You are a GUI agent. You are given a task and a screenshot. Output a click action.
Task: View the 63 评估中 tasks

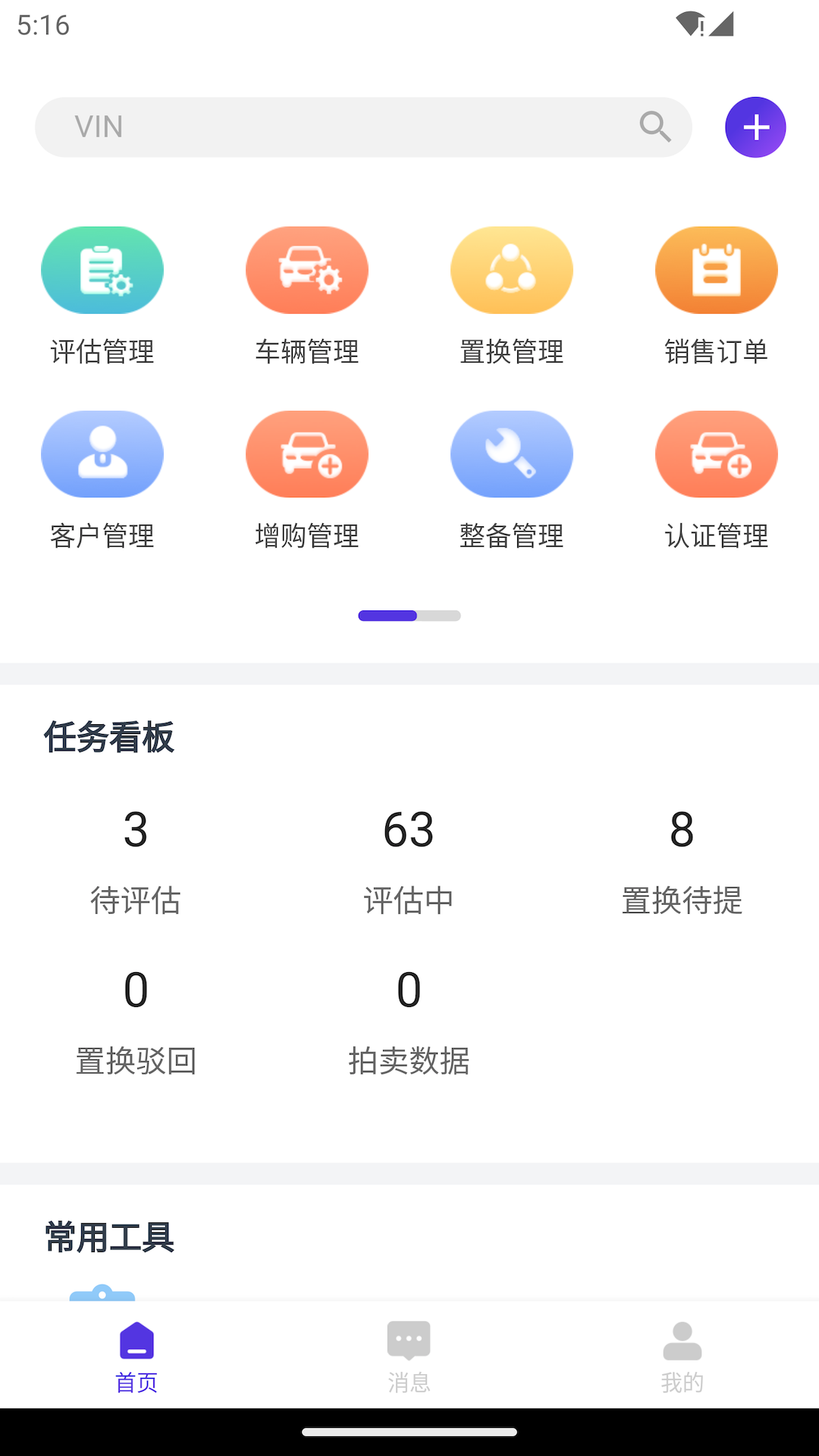(409, 861)
